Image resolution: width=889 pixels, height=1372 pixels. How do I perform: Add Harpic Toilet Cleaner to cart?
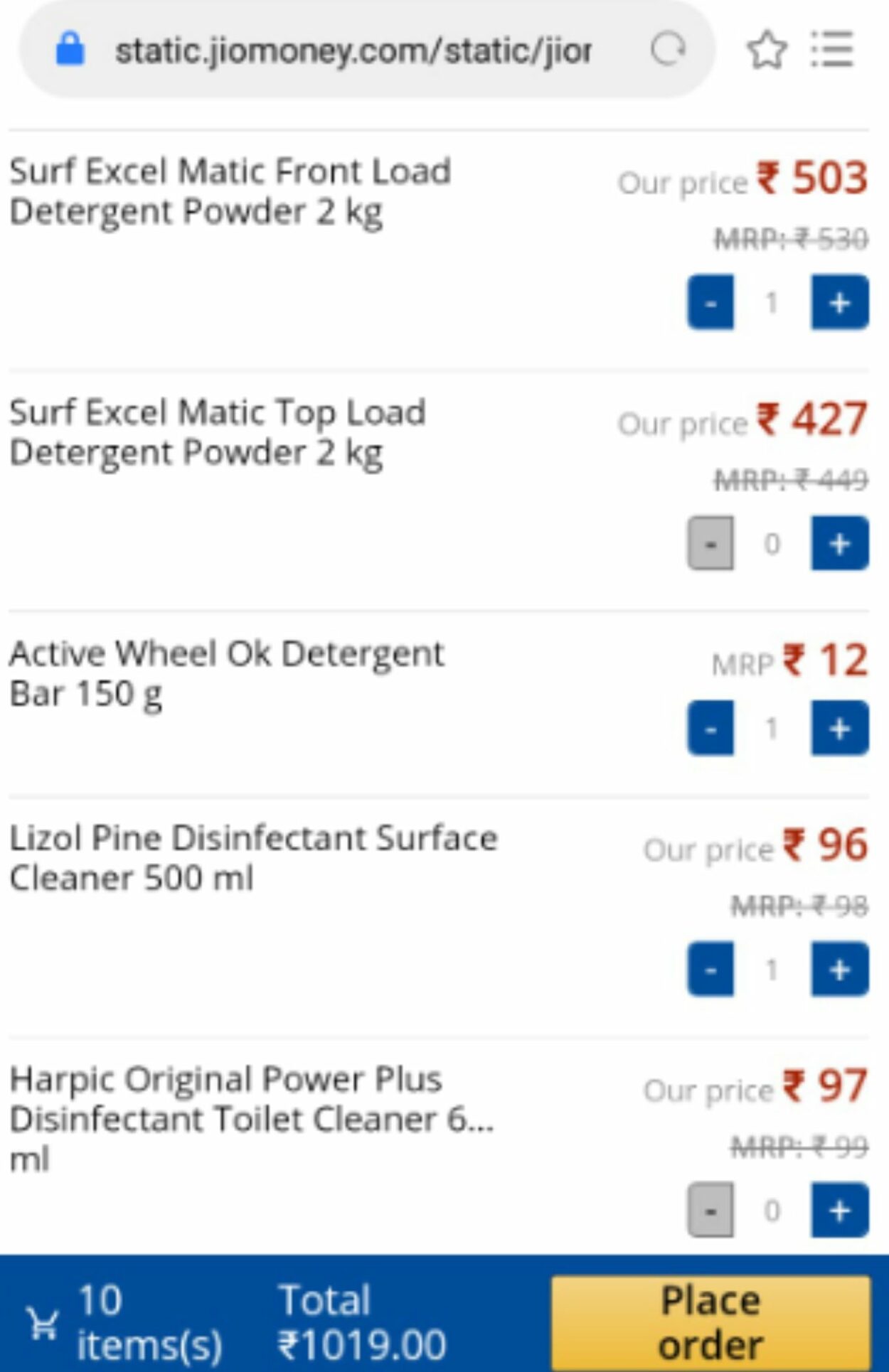[x=839, y=1210]
